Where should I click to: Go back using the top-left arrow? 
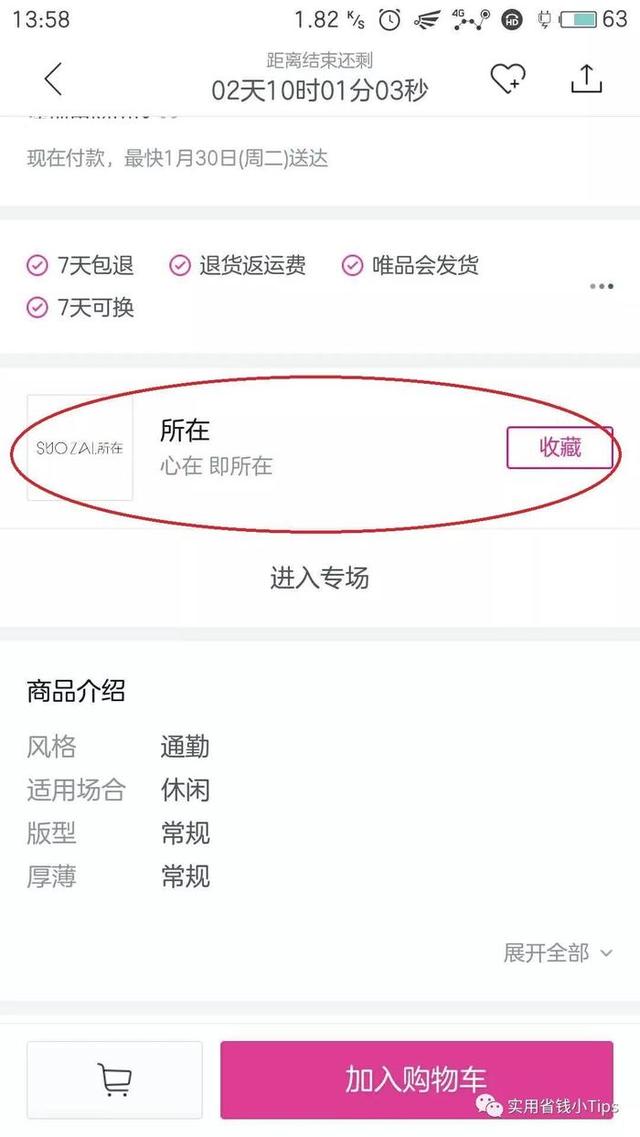[x=53, y=78]
